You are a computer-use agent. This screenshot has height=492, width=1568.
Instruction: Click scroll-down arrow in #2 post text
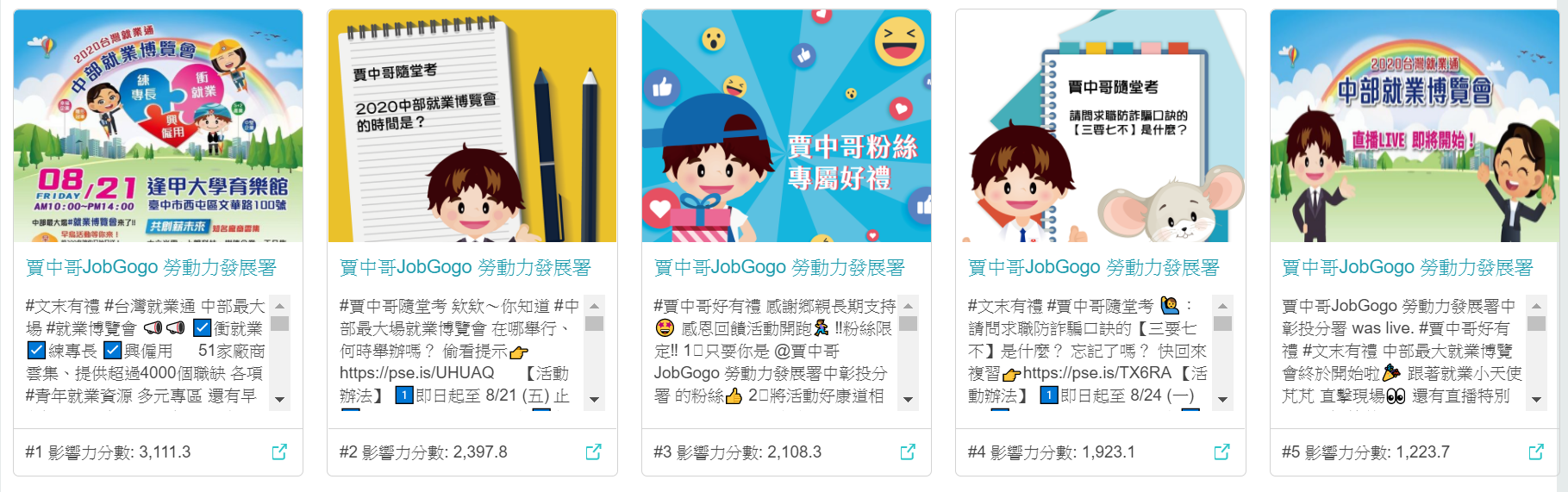(594, 400)
